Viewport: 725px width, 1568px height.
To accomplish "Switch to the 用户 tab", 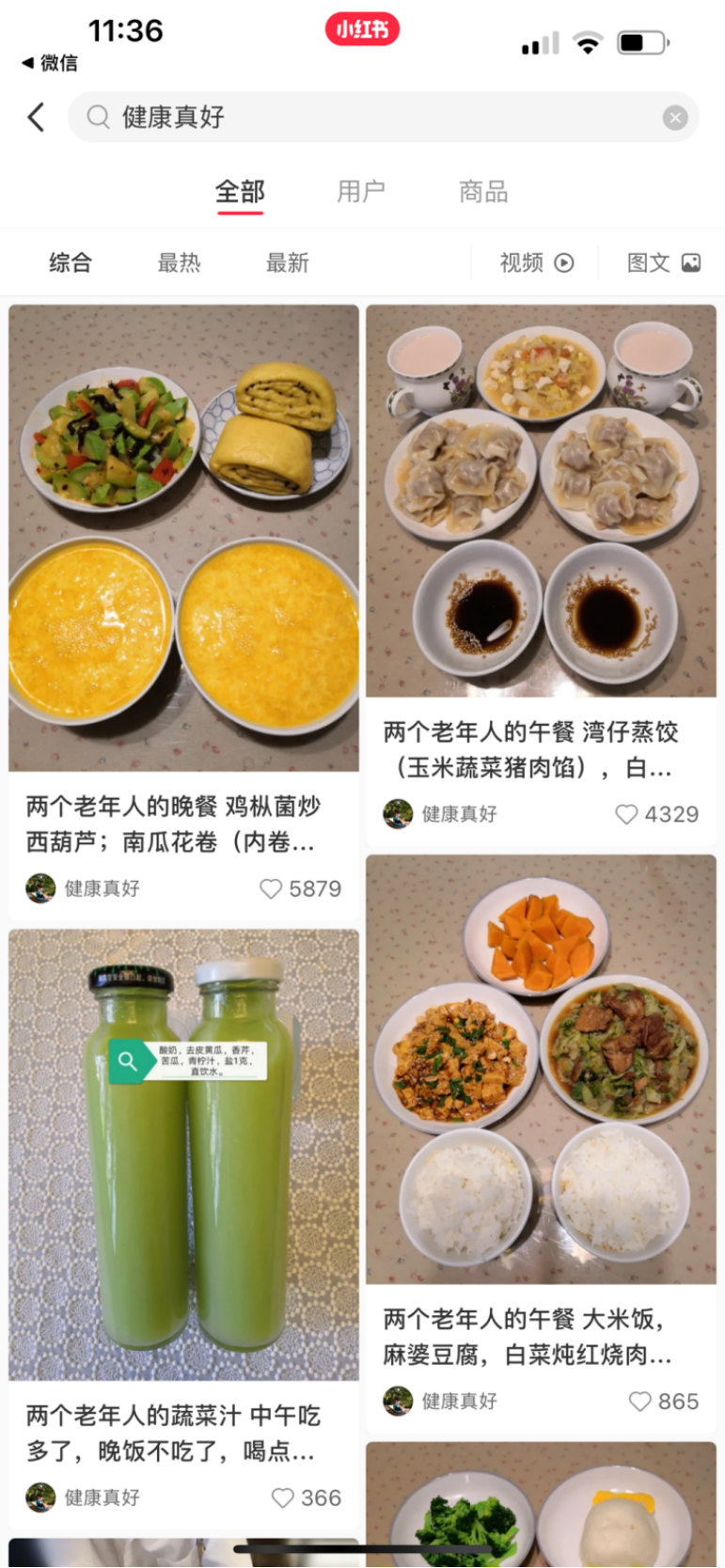I will coord(361,192).
